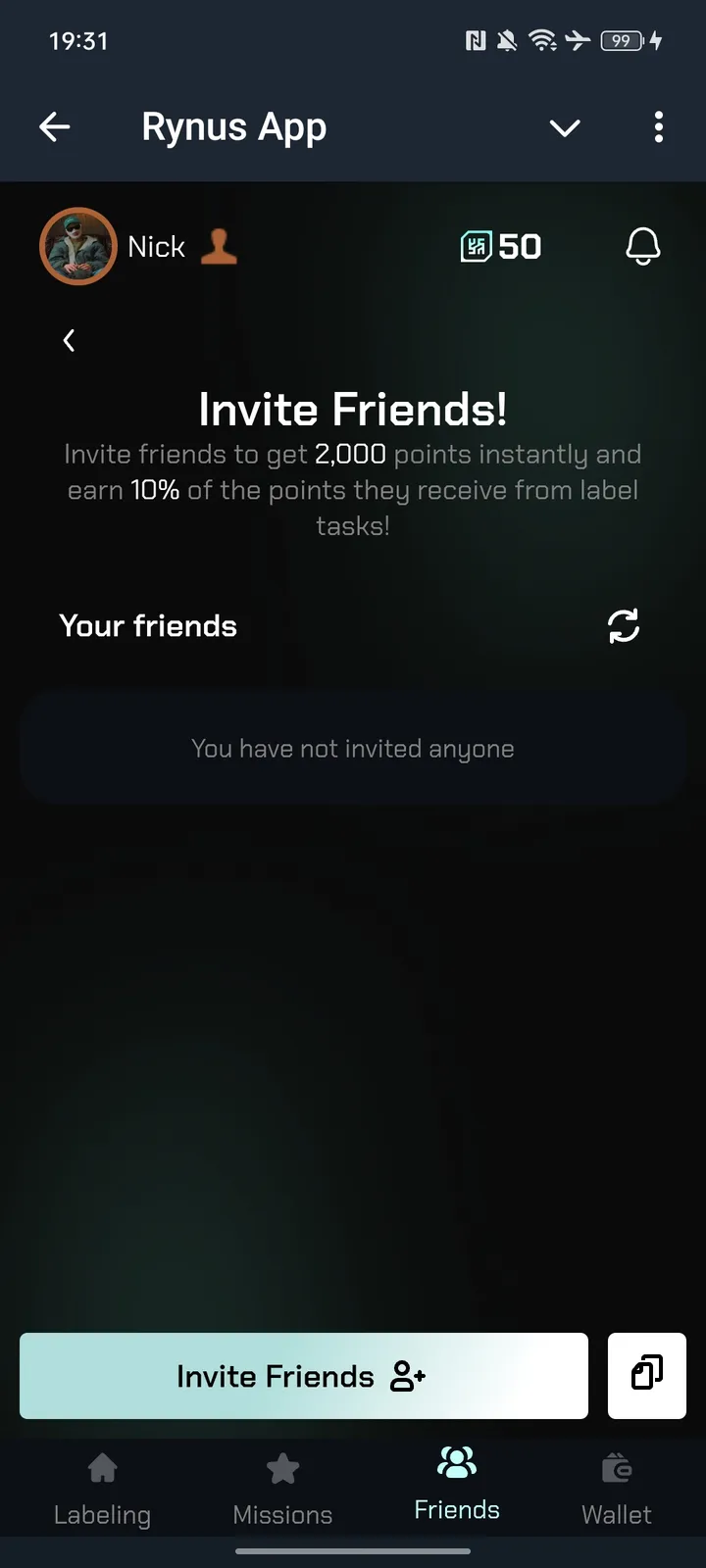Open the notifications bell

(x=643, y=246)
